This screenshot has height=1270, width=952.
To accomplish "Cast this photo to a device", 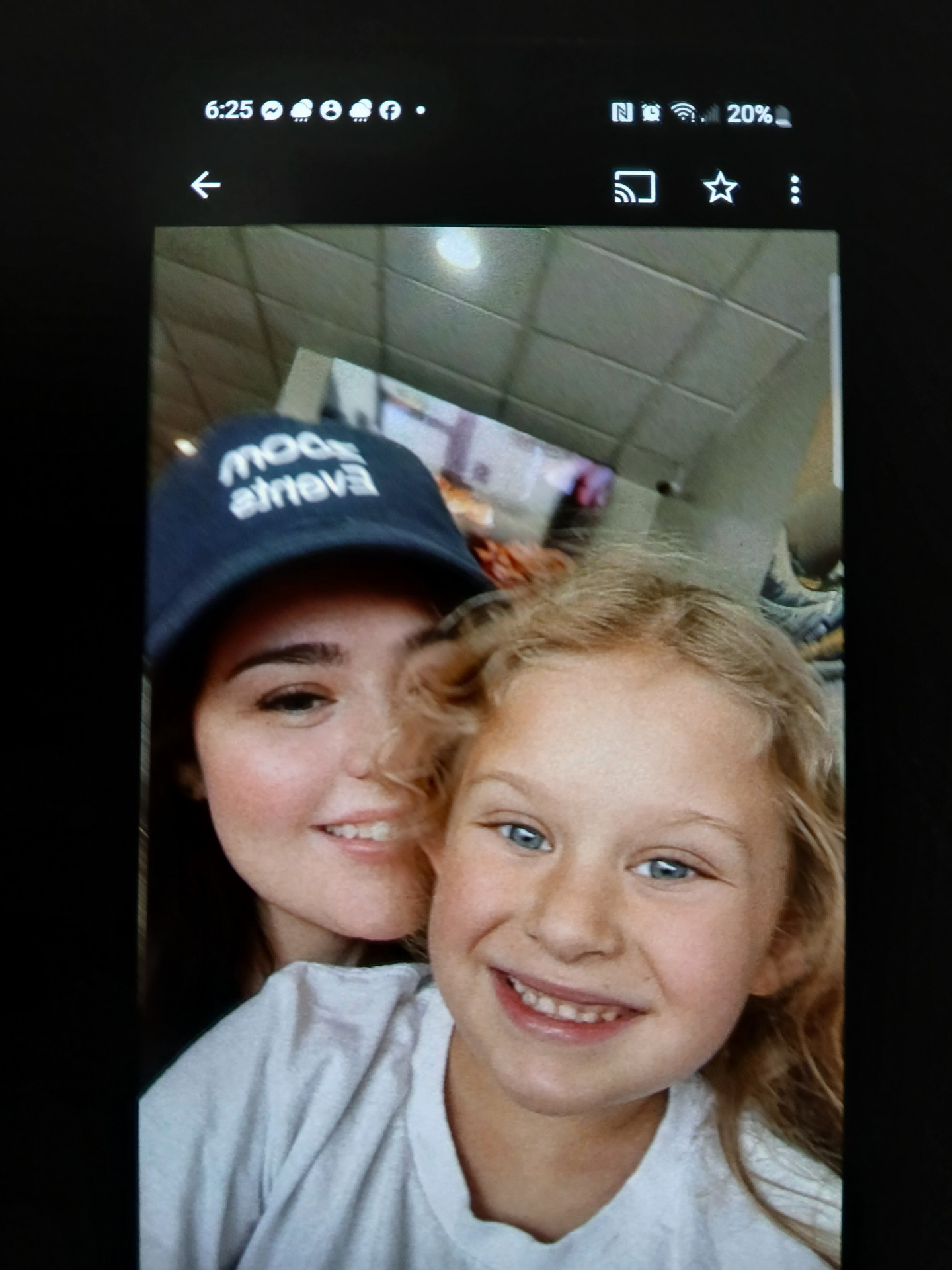I will point(635,187).
